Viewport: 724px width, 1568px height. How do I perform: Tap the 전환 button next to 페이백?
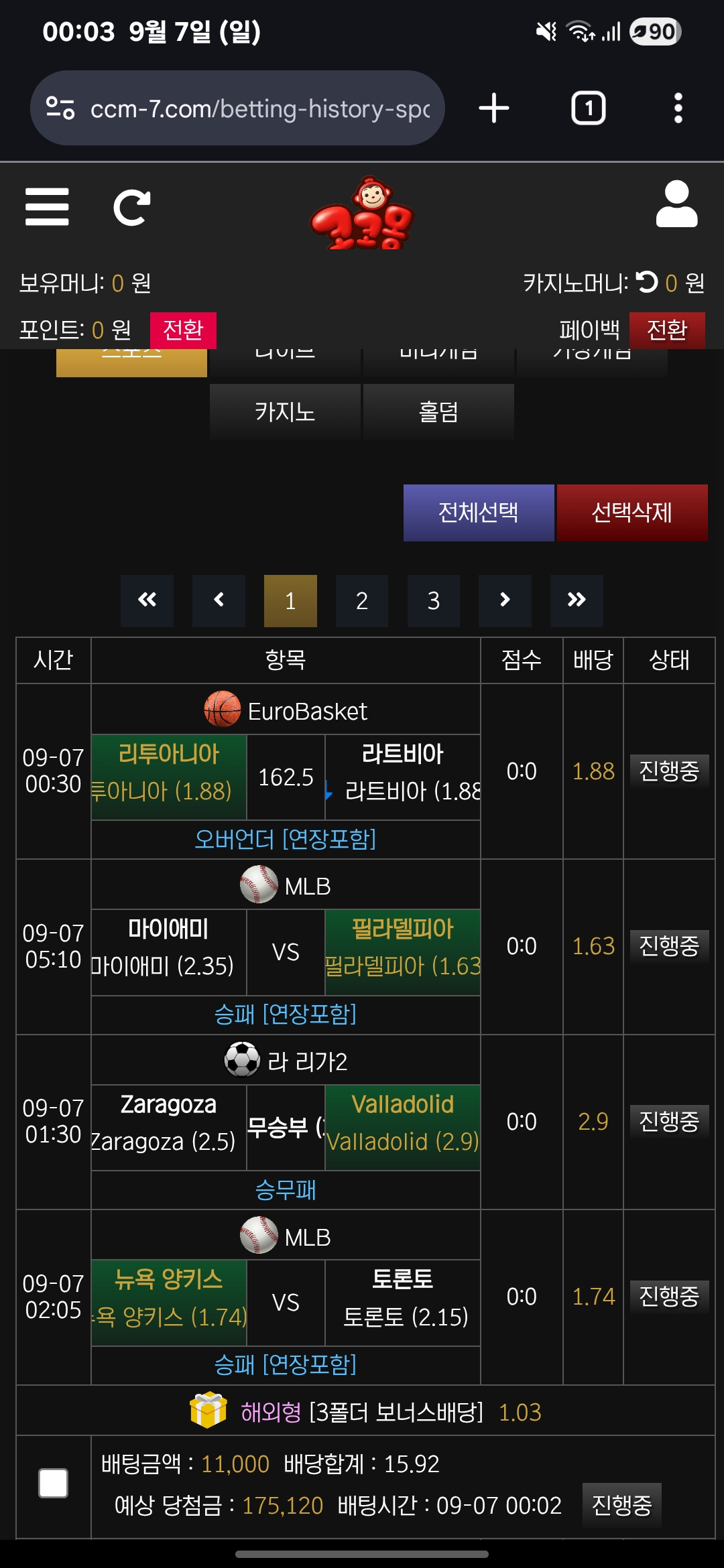click(667, 330)
